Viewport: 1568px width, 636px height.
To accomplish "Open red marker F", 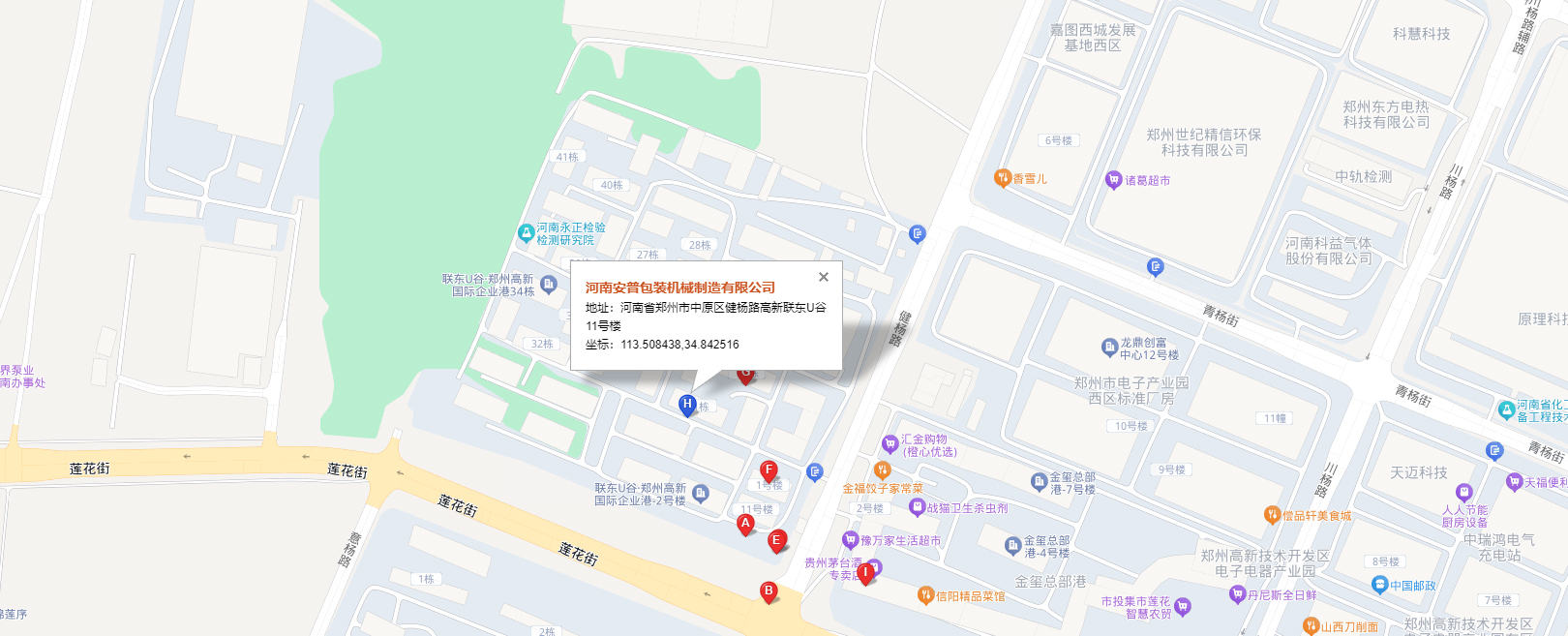I will point(769,471).
